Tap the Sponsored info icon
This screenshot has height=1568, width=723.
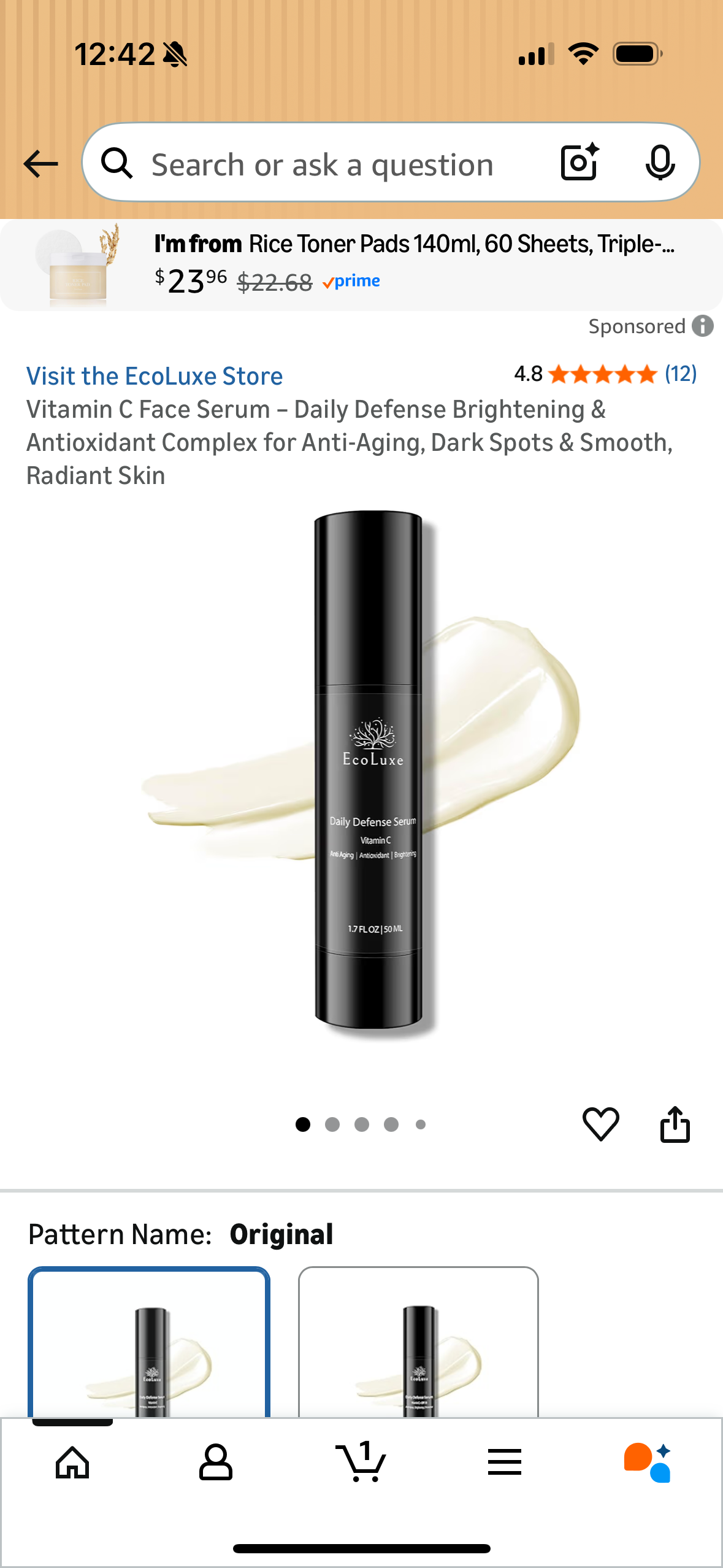[703, 325]
